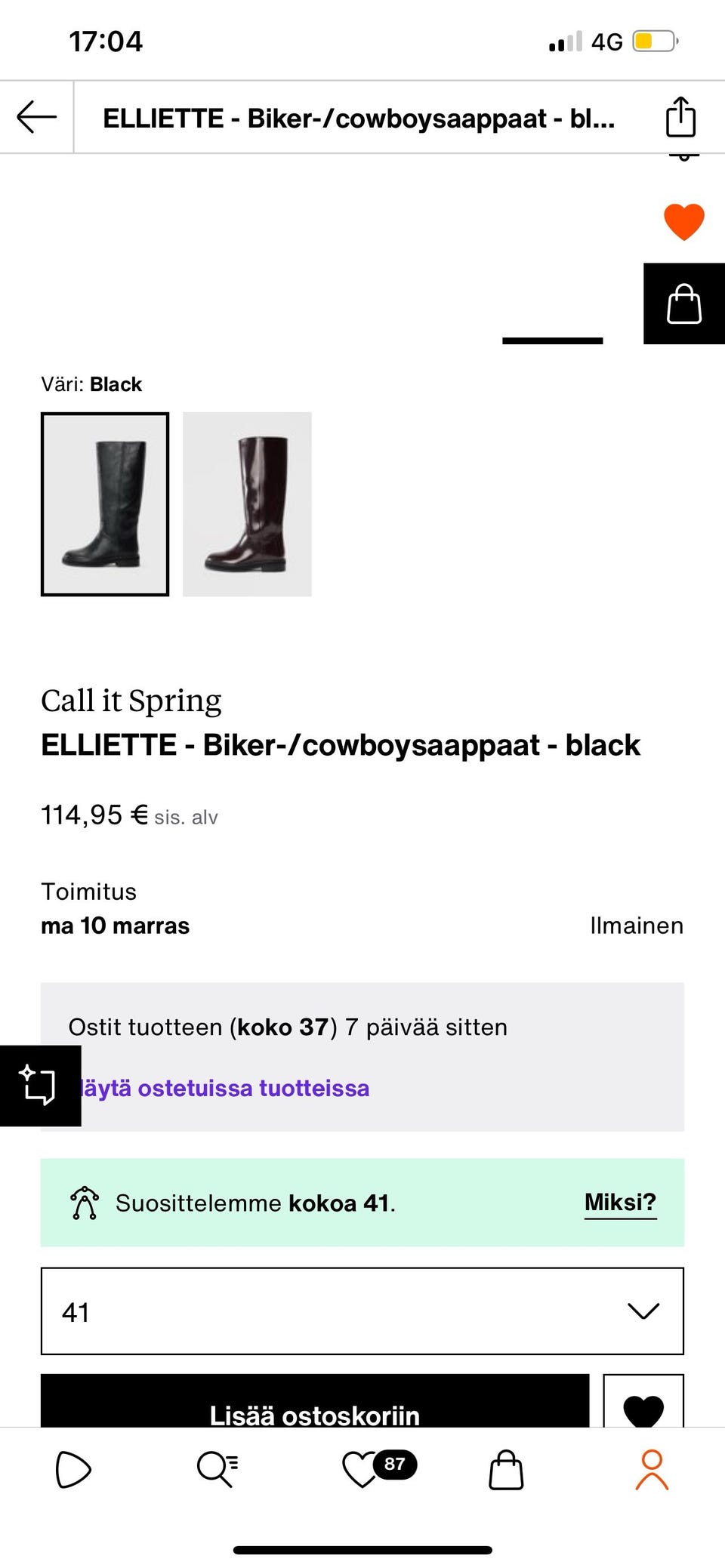
Task: Open the search tab in the bottom bar
Action: (x=217, y=1470)
